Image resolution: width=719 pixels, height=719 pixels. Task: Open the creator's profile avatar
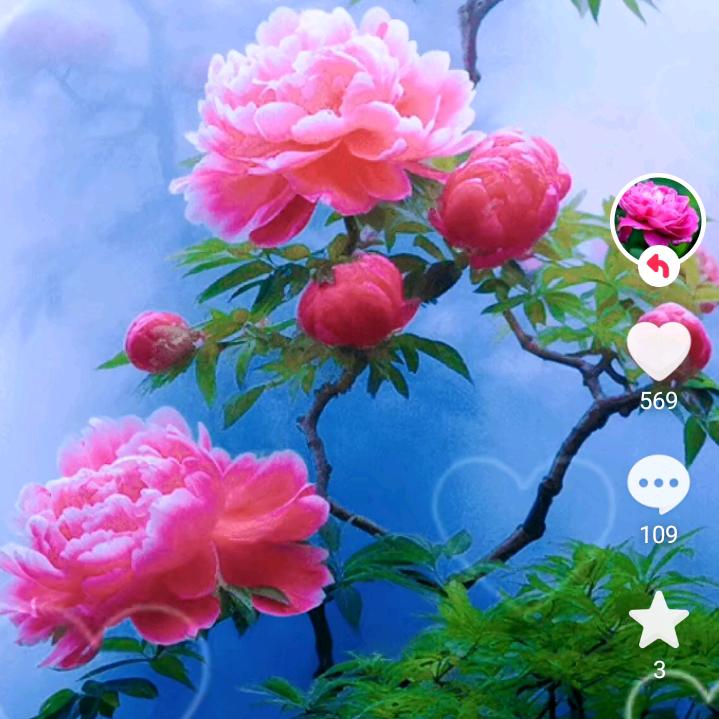tap(657, 217)
